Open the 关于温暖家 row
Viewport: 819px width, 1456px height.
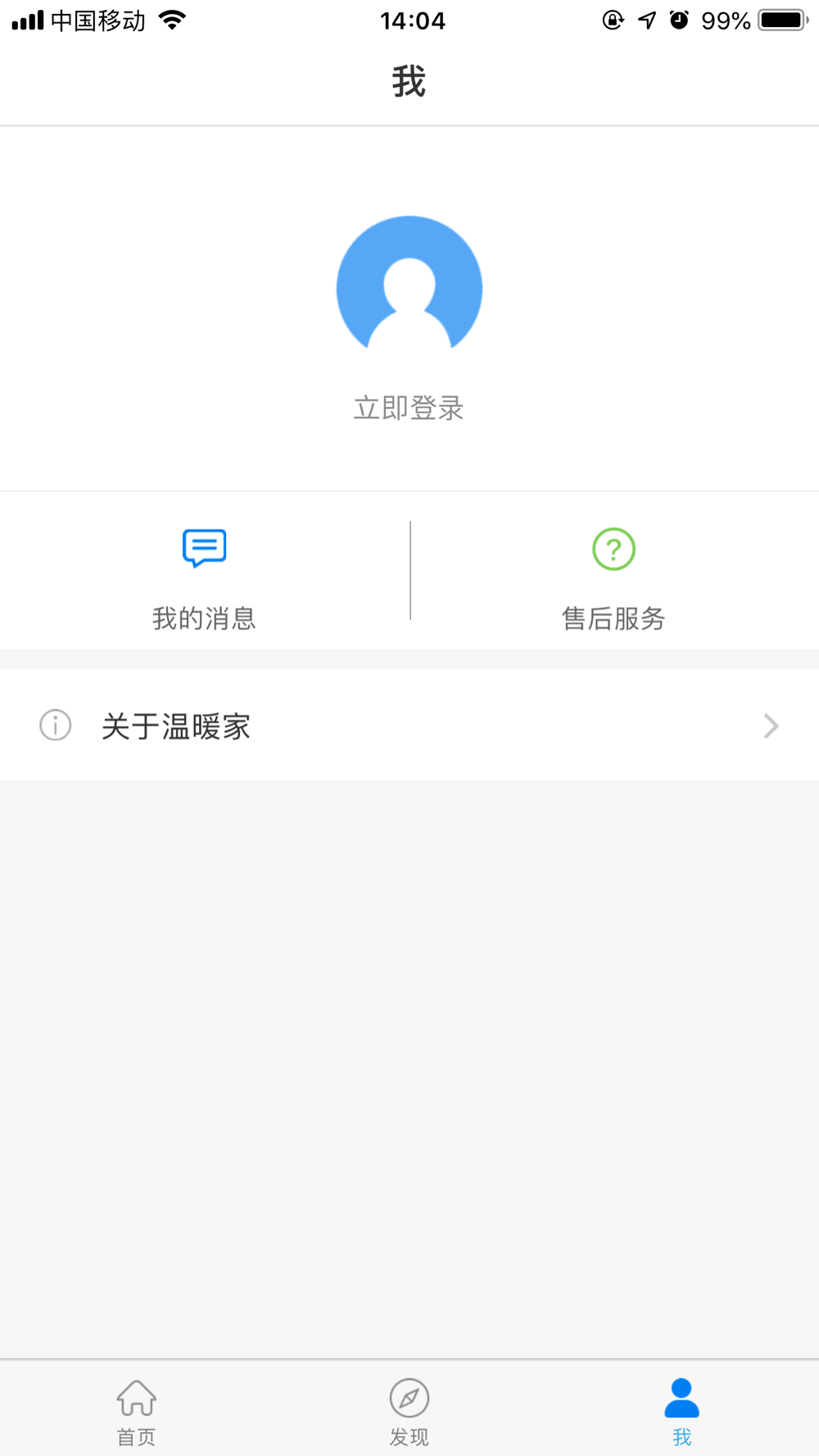pyautogui.click(x=409, y=726)
